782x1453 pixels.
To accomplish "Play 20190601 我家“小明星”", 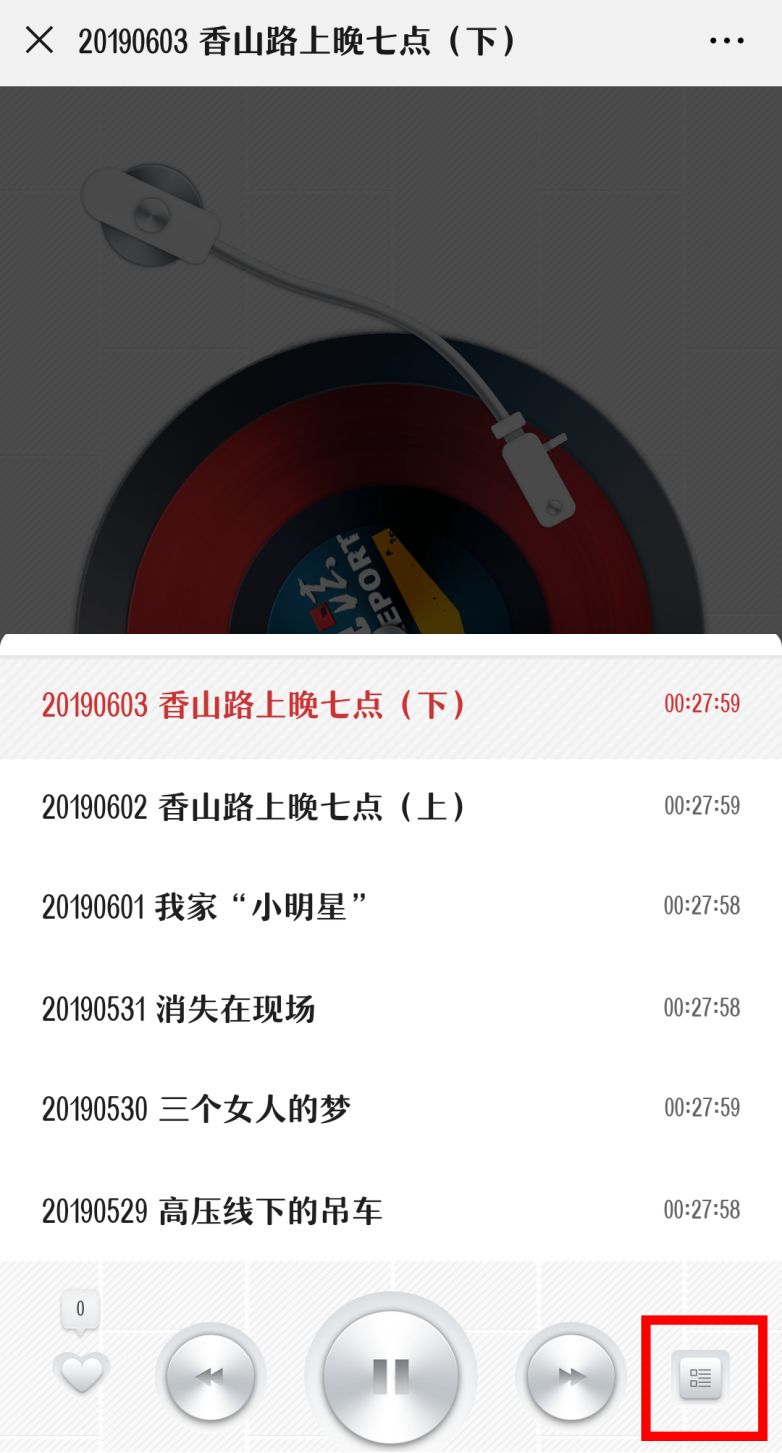I will click(391, 907).
